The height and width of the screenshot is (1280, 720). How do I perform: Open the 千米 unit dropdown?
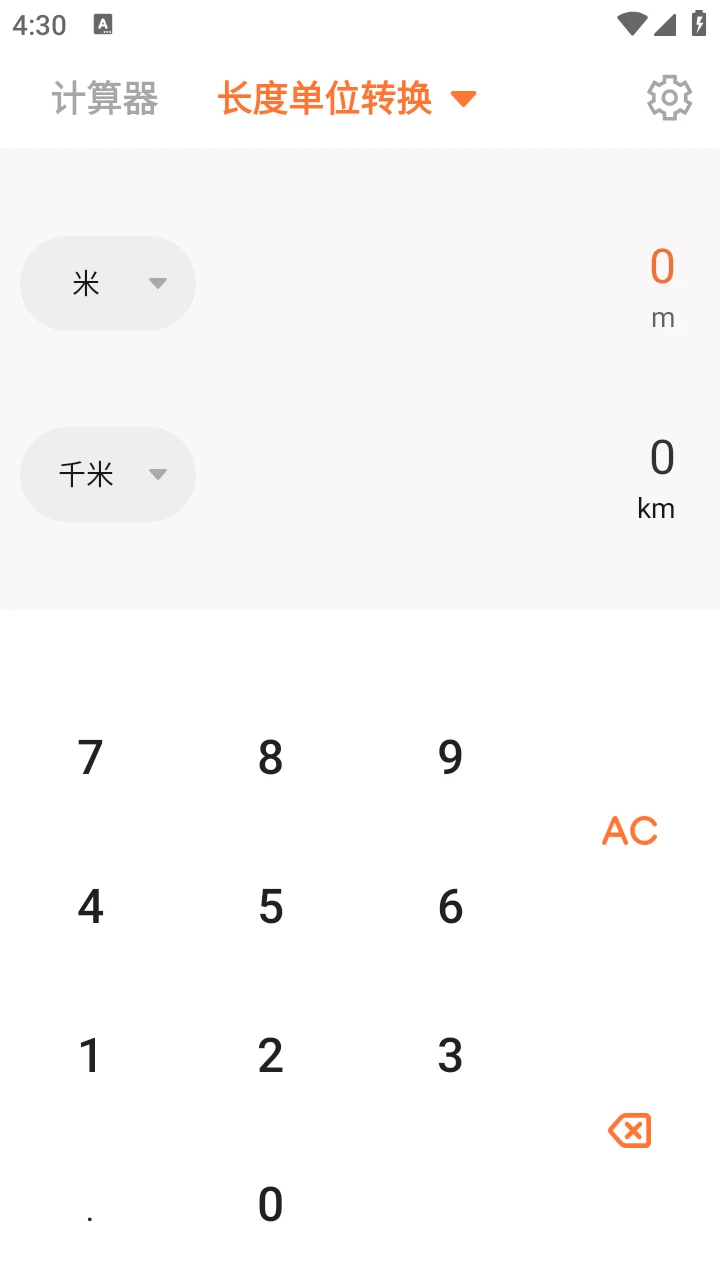(x=108, y=474)
